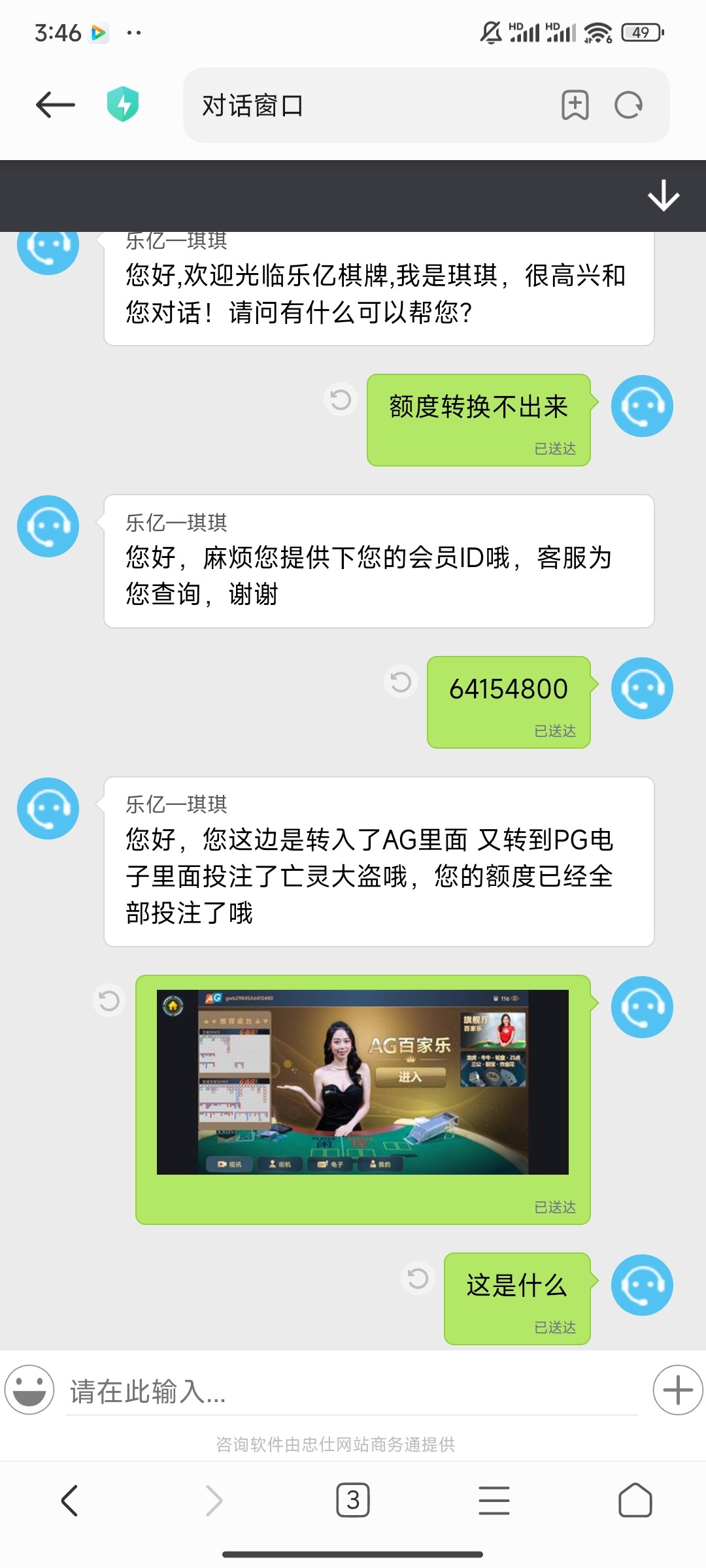The image size is (706, 1568).
Task: Open the browser menu
Action: tap(494, 1500)
